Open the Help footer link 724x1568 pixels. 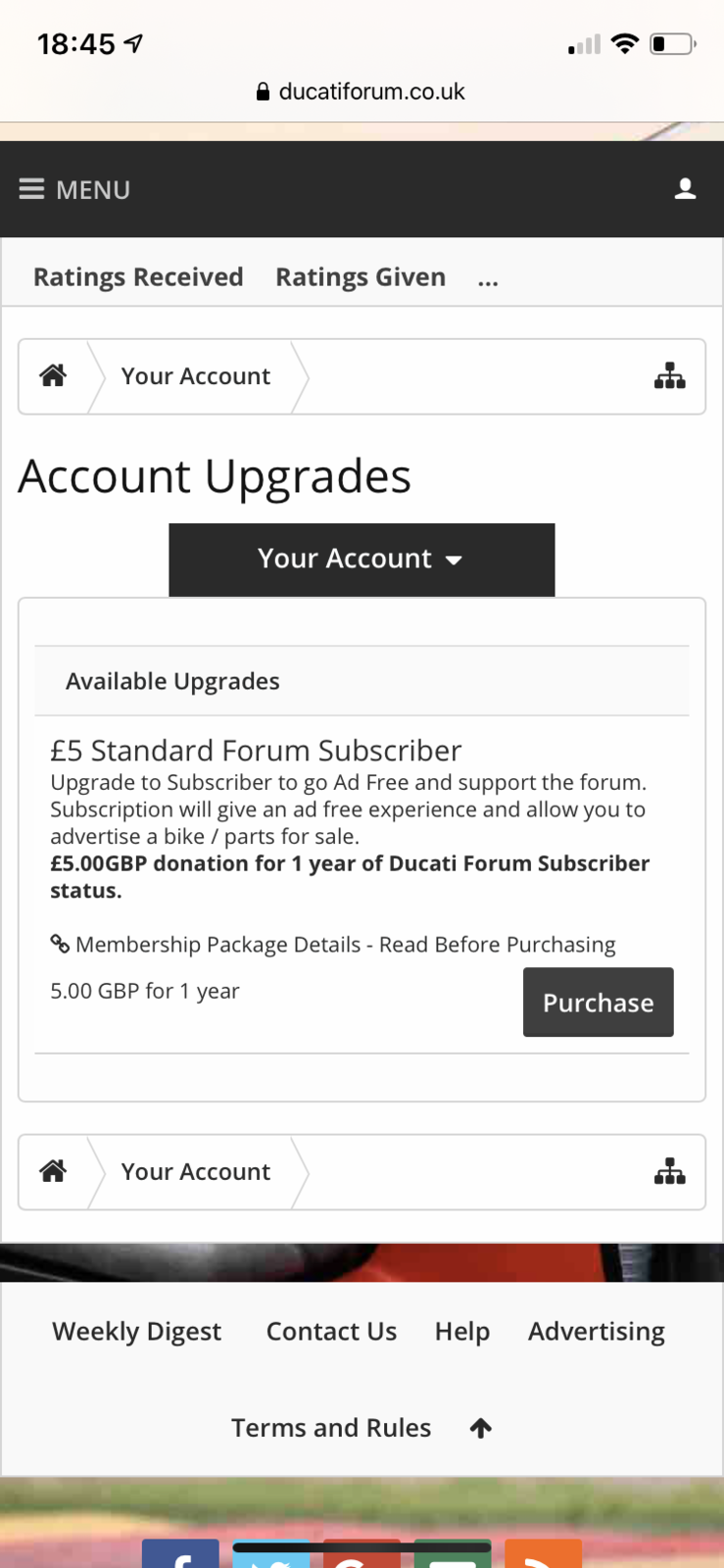[462, 1331]
